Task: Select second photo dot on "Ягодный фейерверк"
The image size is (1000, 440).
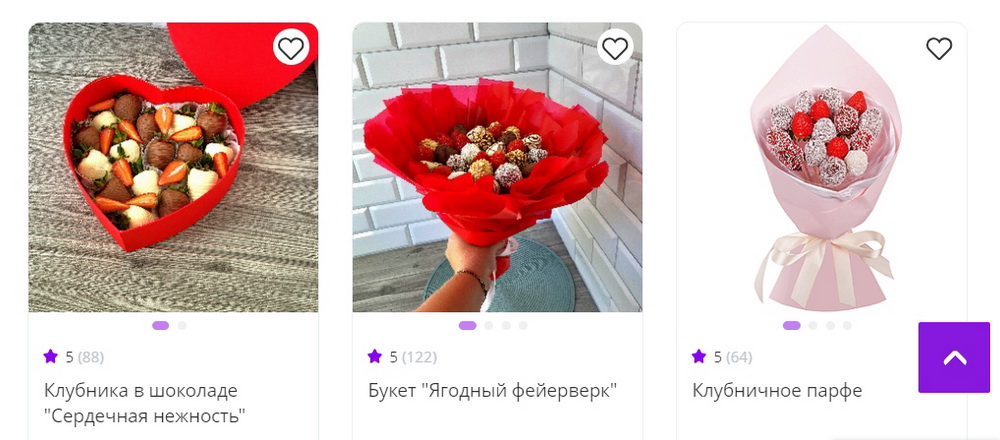Action: 488,325
